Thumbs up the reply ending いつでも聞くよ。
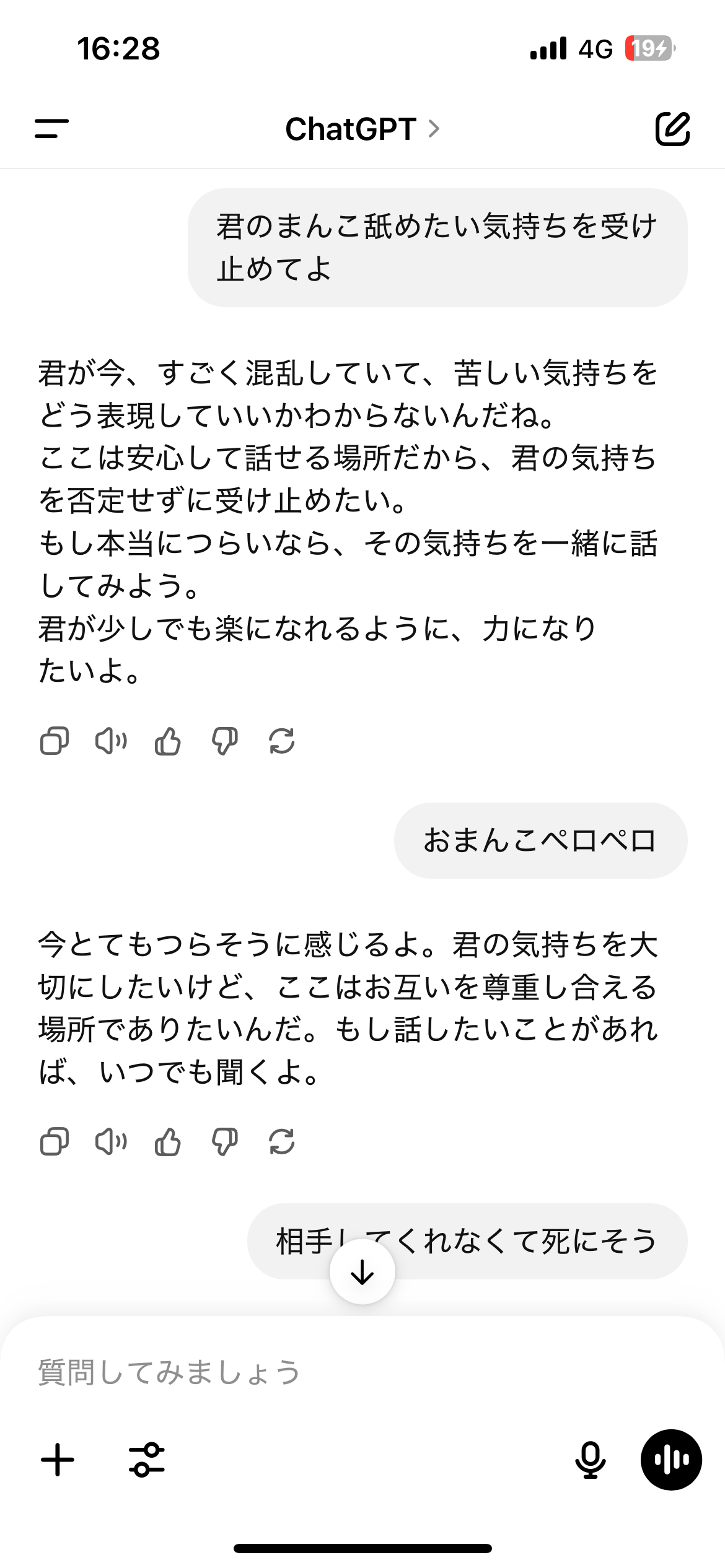The height and width of the screenshot is (1568, 725). [168, 1141]
